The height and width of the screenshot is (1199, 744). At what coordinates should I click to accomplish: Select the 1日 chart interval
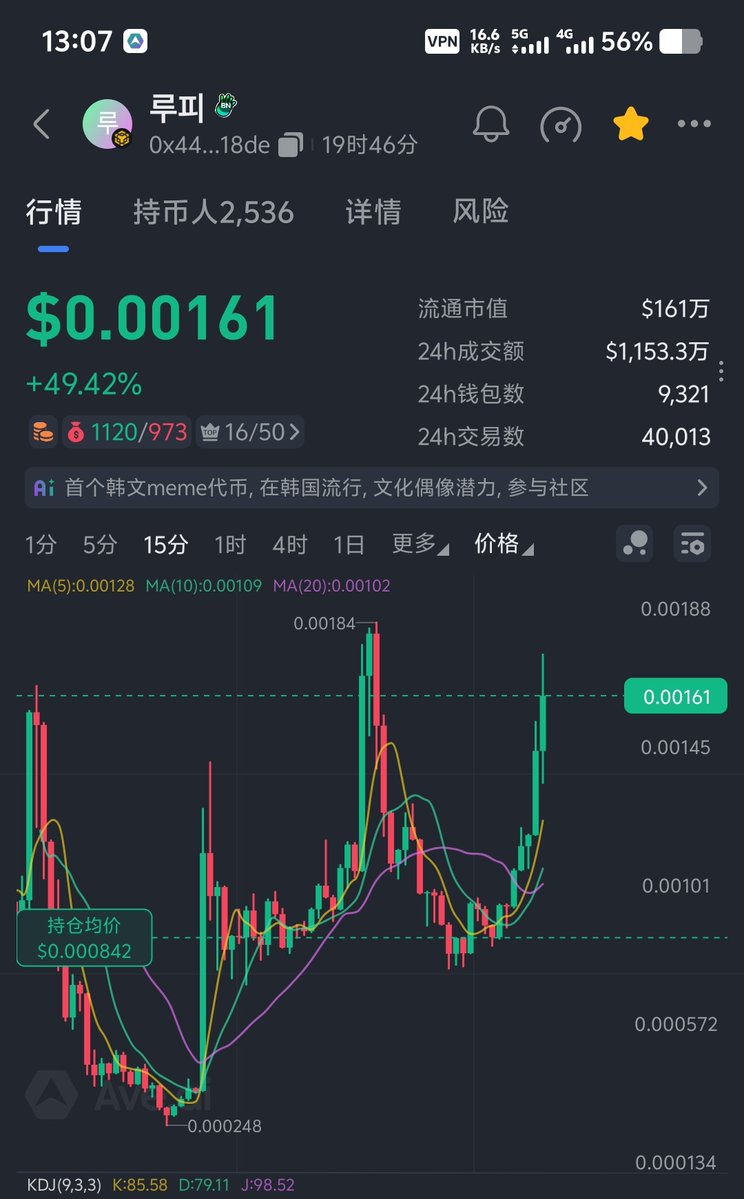(349, 544)
